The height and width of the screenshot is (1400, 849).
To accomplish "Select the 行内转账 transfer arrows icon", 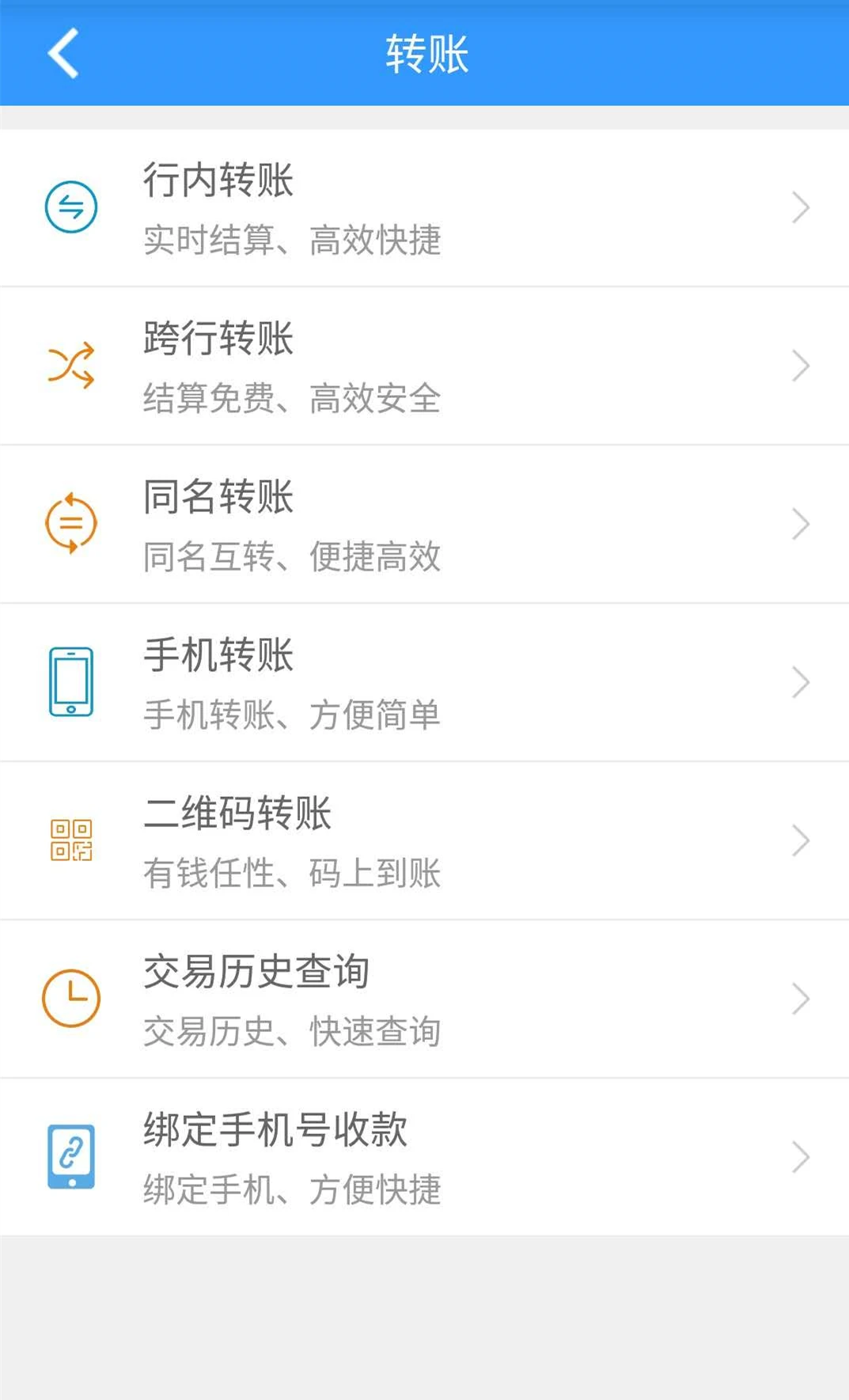I will tap(70, 207).
